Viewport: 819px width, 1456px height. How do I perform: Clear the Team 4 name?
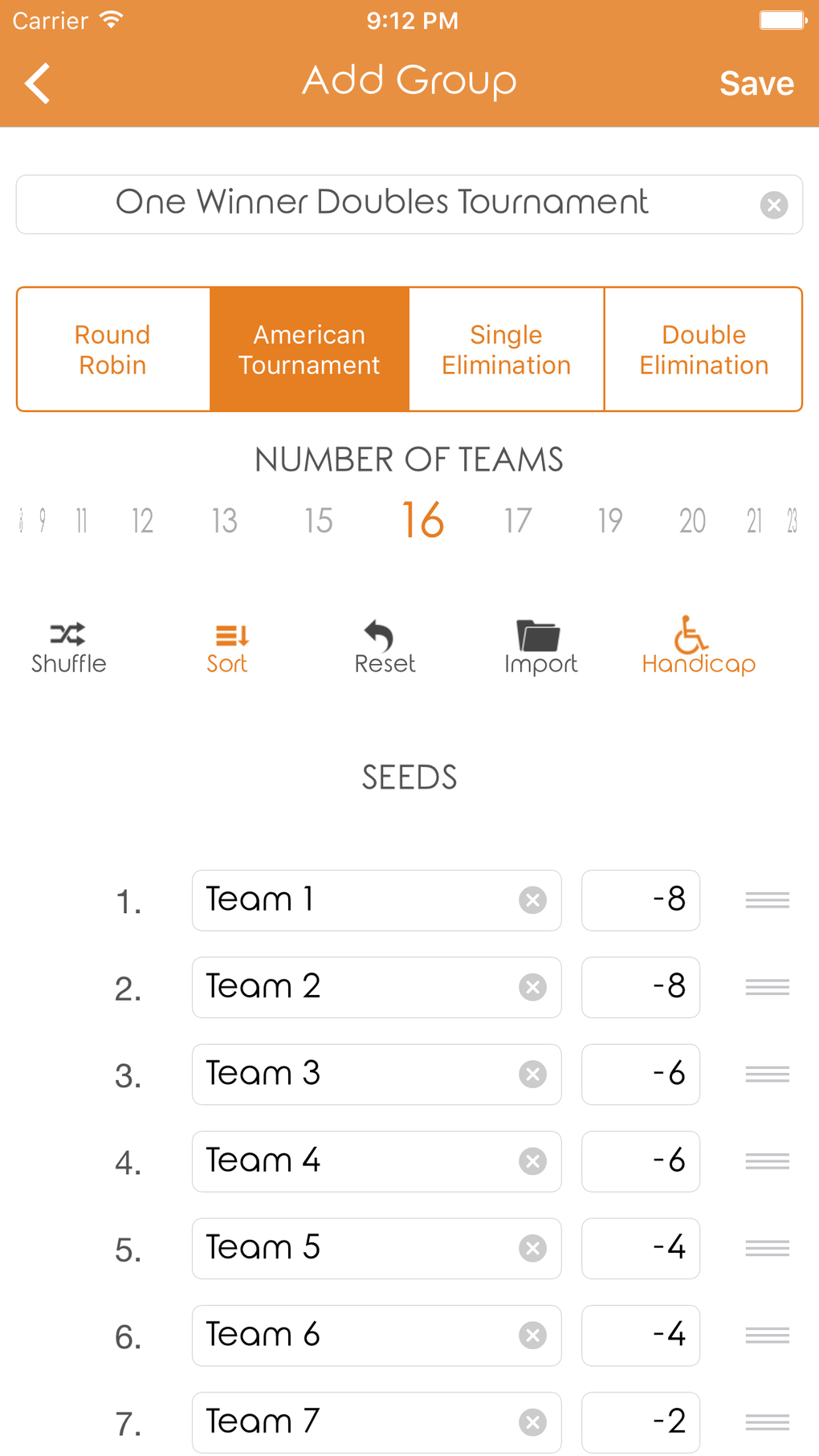click(532, 1161)
